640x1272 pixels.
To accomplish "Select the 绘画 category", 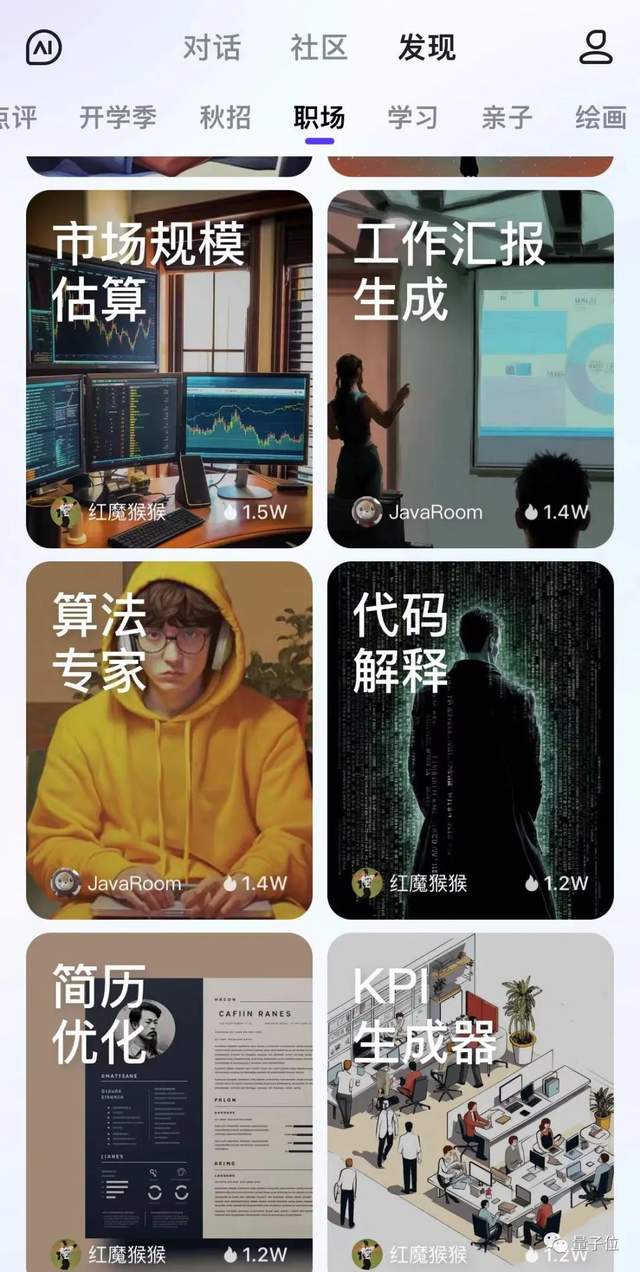I will click(x=600, y=117).
